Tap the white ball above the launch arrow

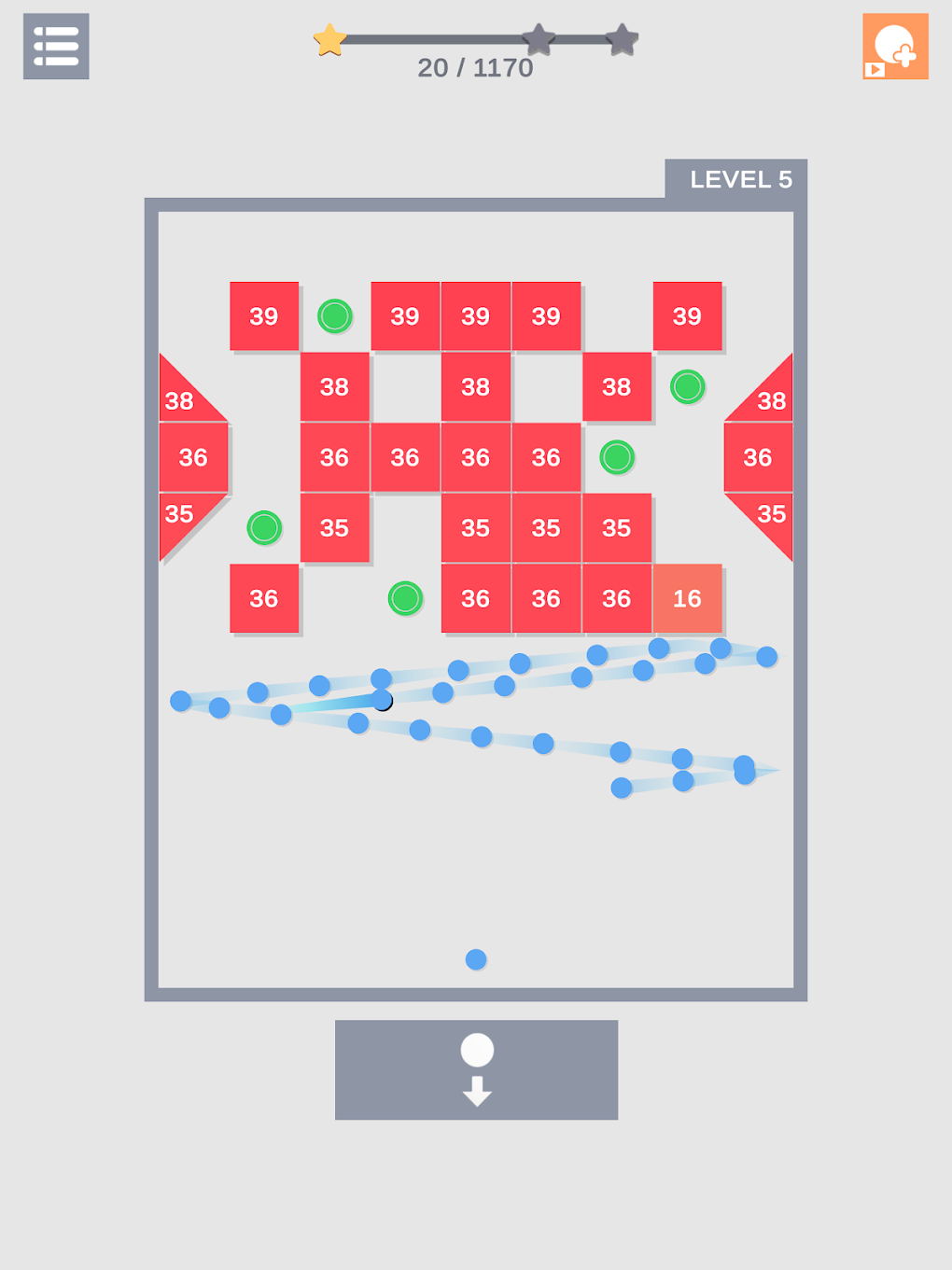click(477, 1049)
